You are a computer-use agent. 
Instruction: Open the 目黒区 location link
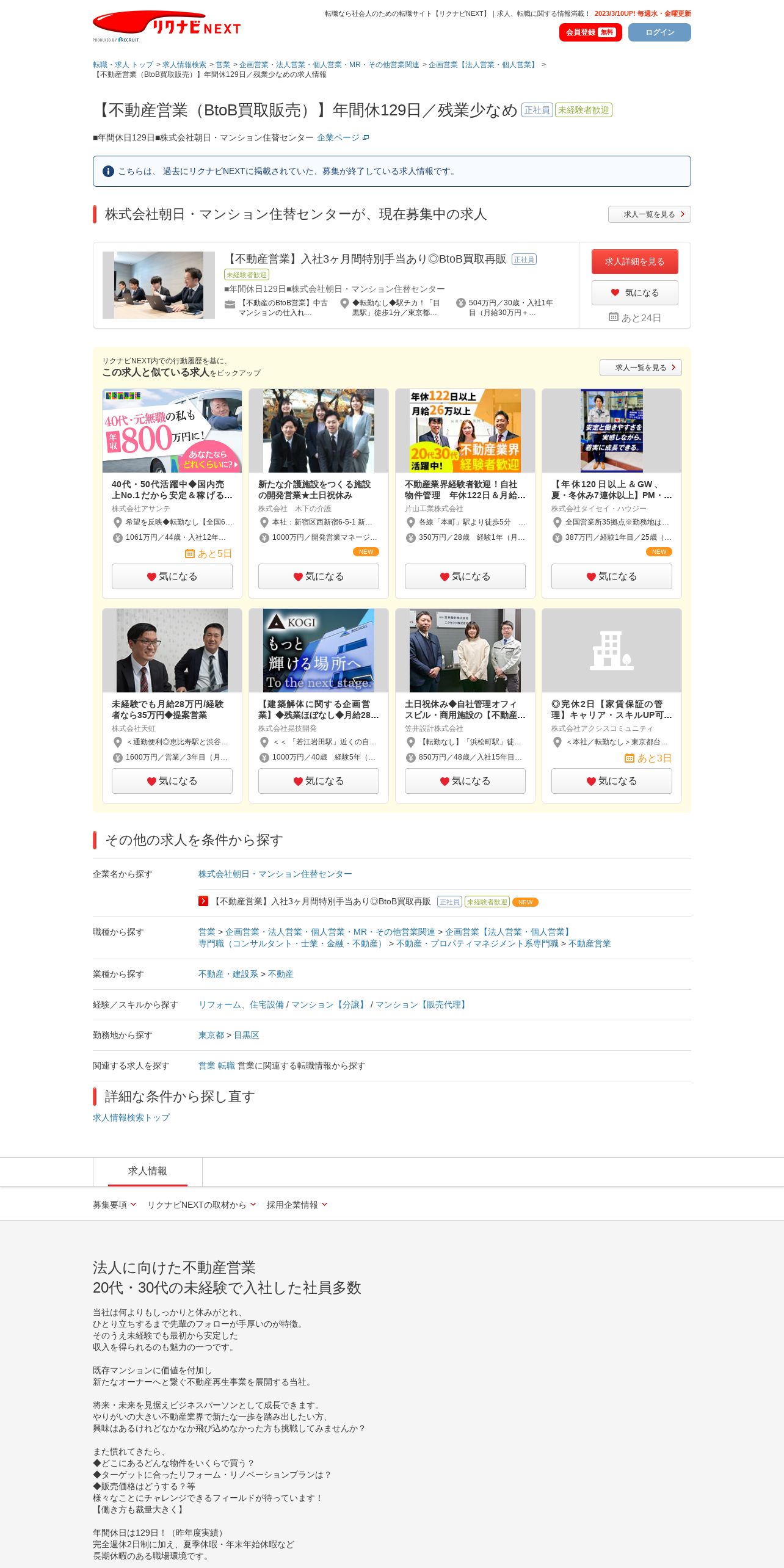247,1036
